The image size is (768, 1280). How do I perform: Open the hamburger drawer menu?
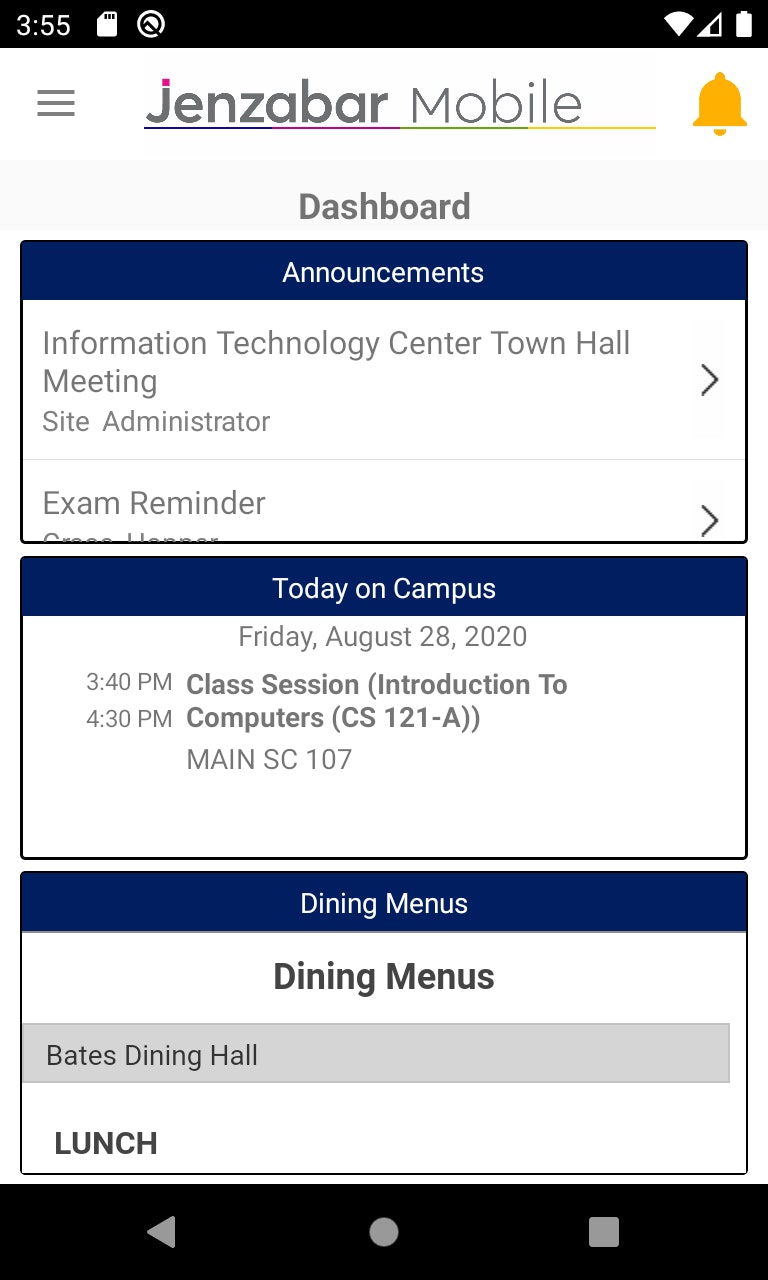click(x=56, y=104)
